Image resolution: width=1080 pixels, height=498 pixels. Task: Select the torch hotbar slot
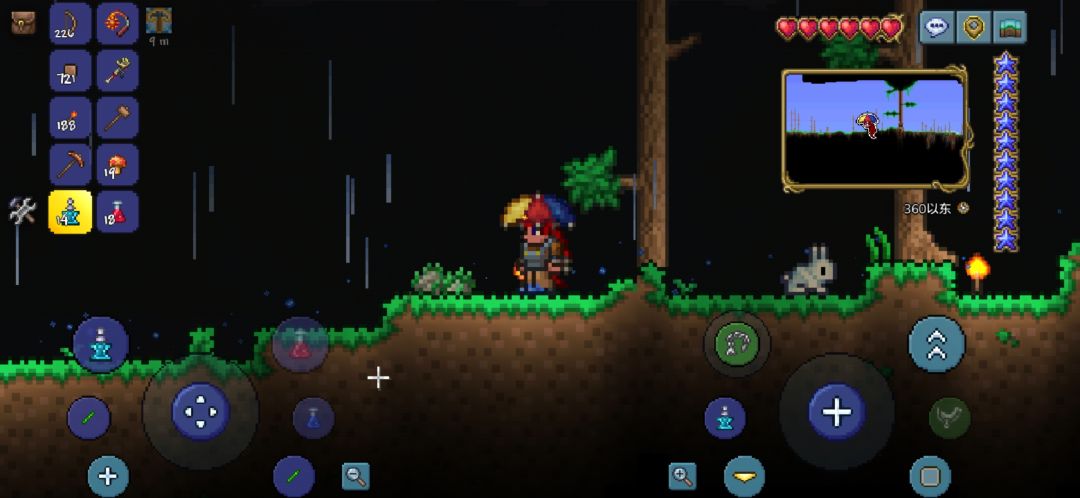click(70, 118)
